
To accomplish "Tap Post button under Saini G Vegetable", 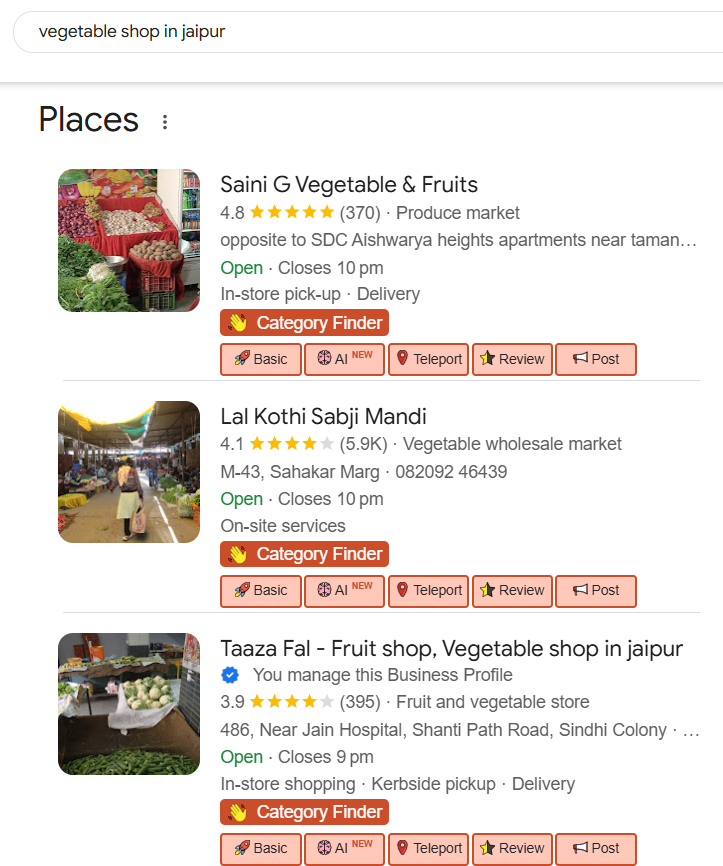I will 595,359.
